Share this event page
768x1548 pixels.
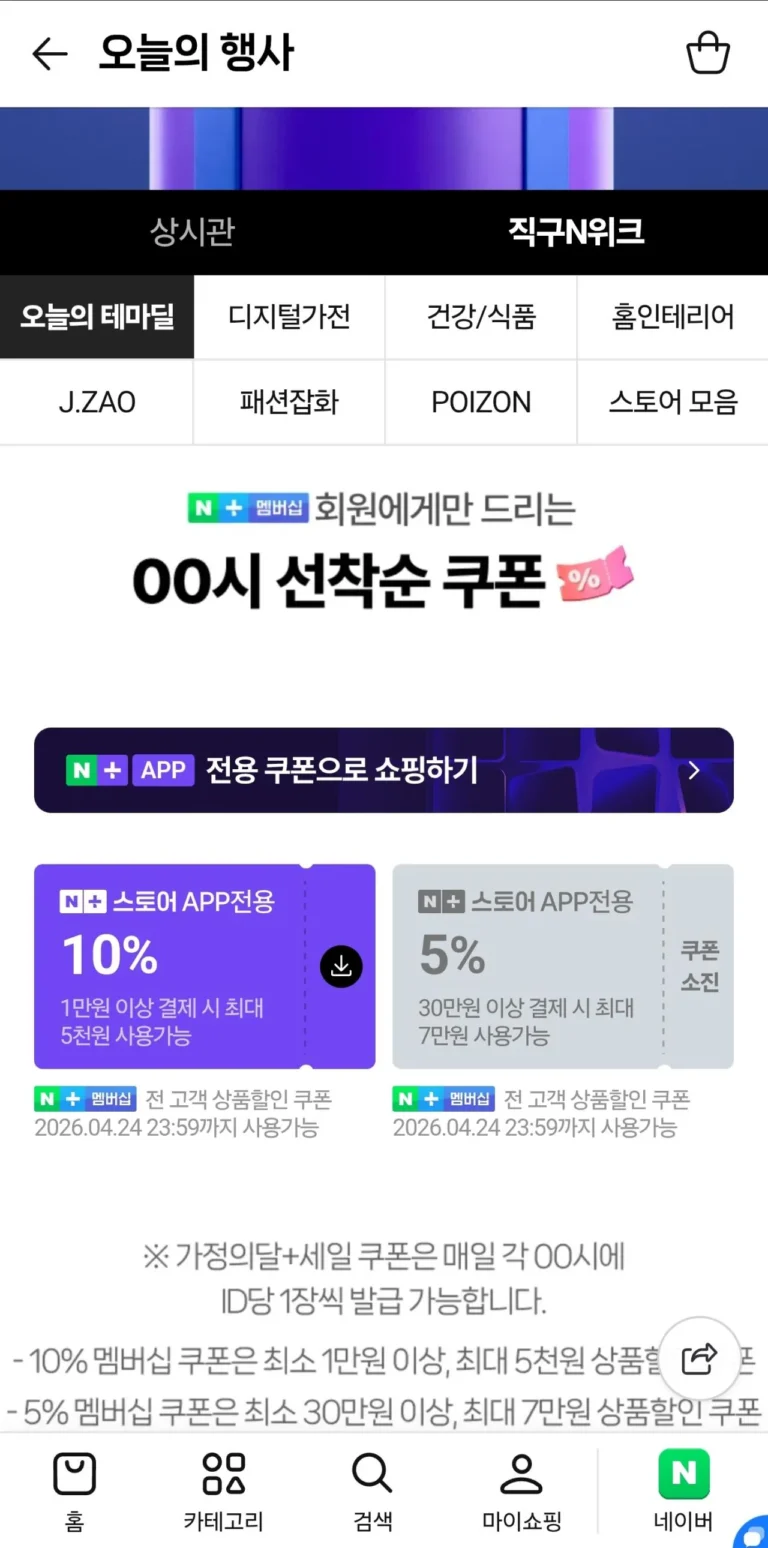point(699,1358)
